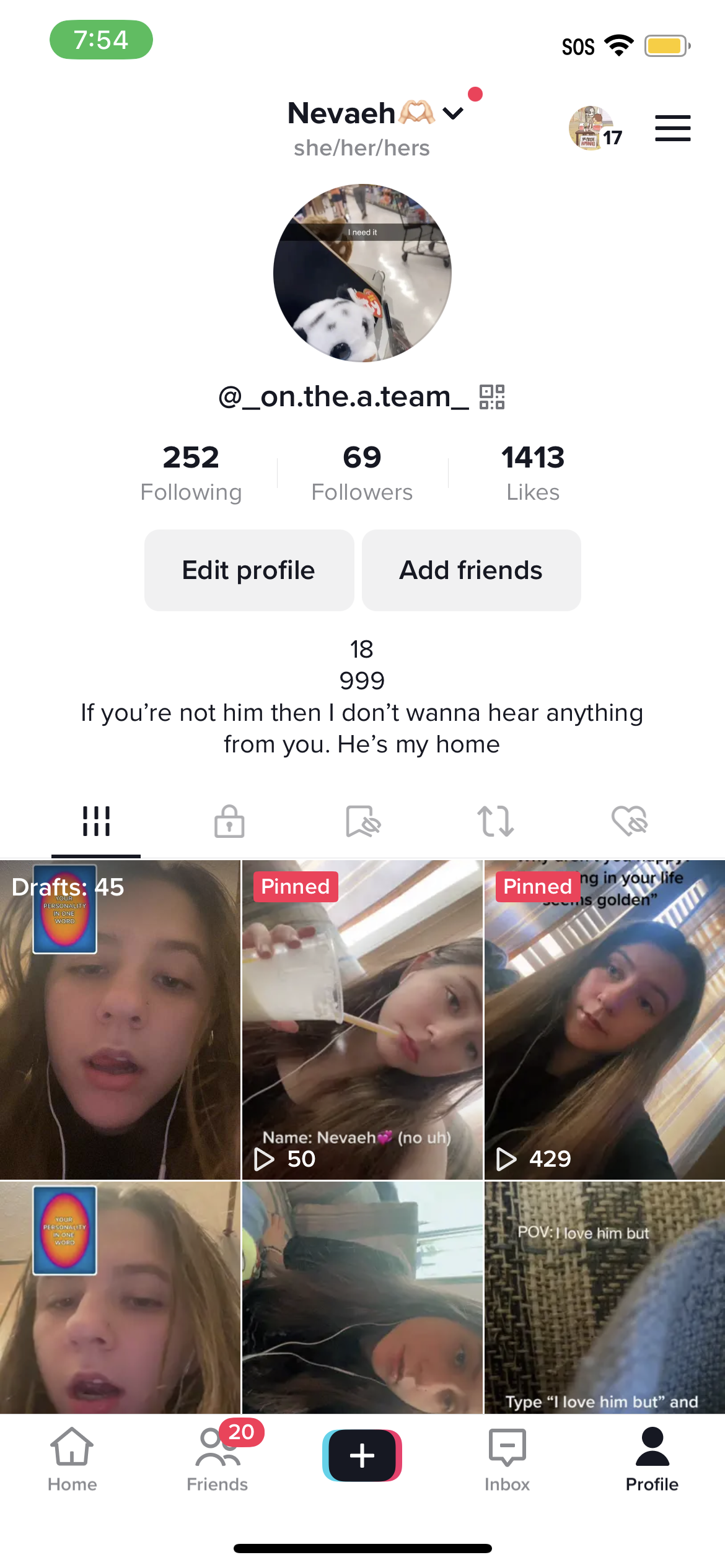Switch to the private videos lock tab

tap(229, 821)
